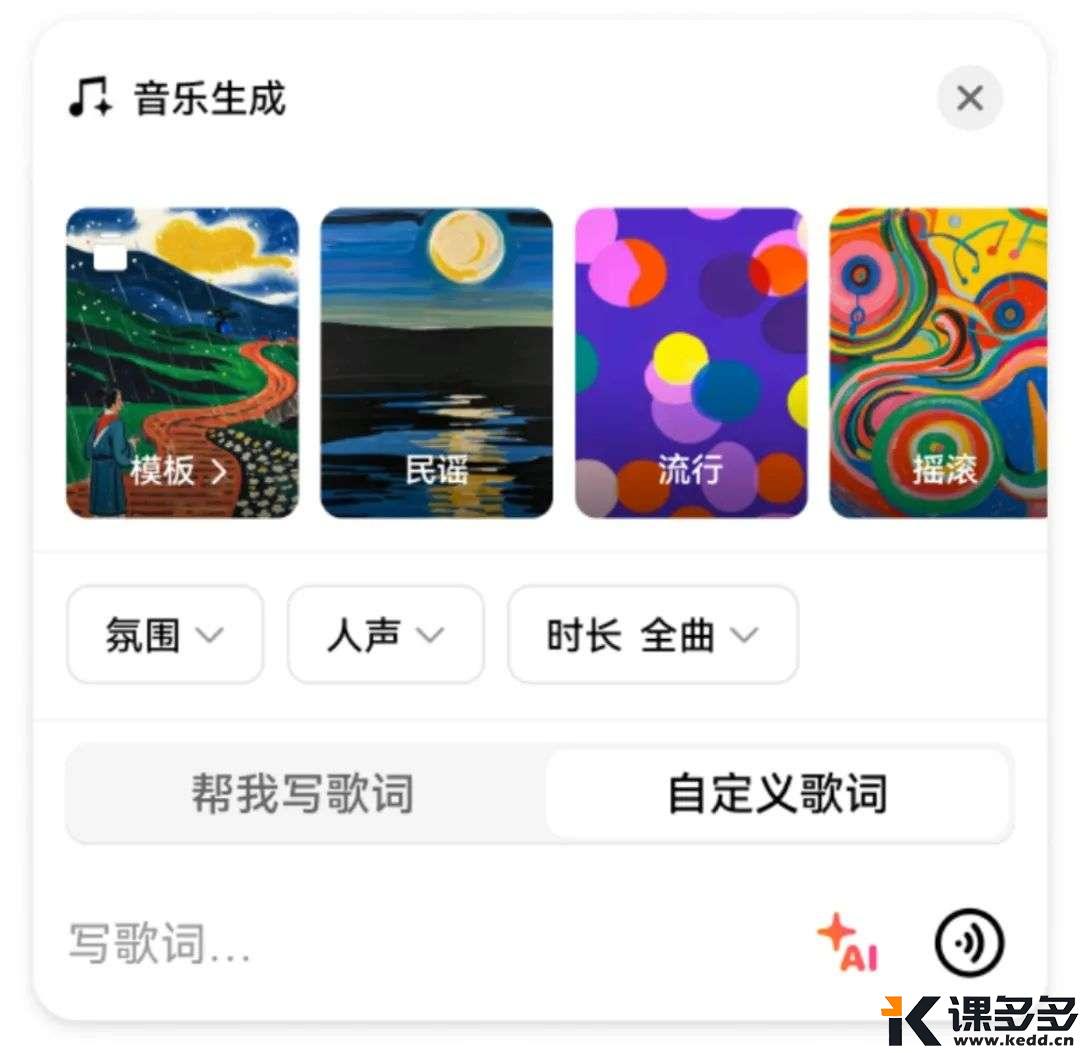Expand the 时长 全曲 duration dropdown
Viewport: 1080px width, 1053px height.
(652, 635)
